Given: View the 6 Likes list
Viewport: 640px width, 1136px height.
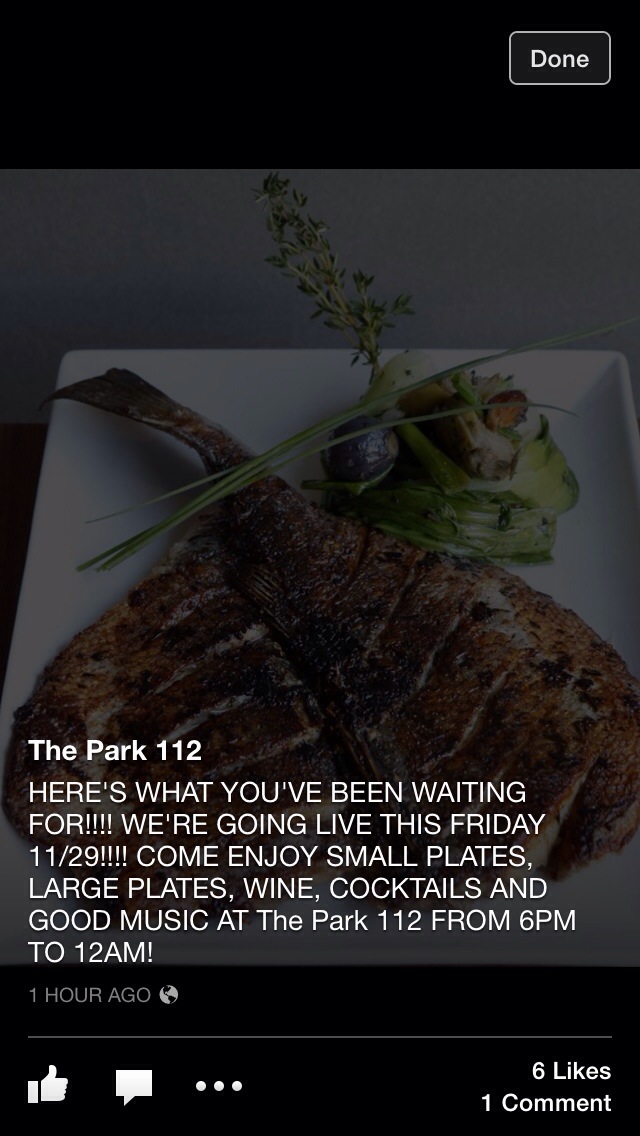Looking at the screenshot, I should [x=571, y=1071].
